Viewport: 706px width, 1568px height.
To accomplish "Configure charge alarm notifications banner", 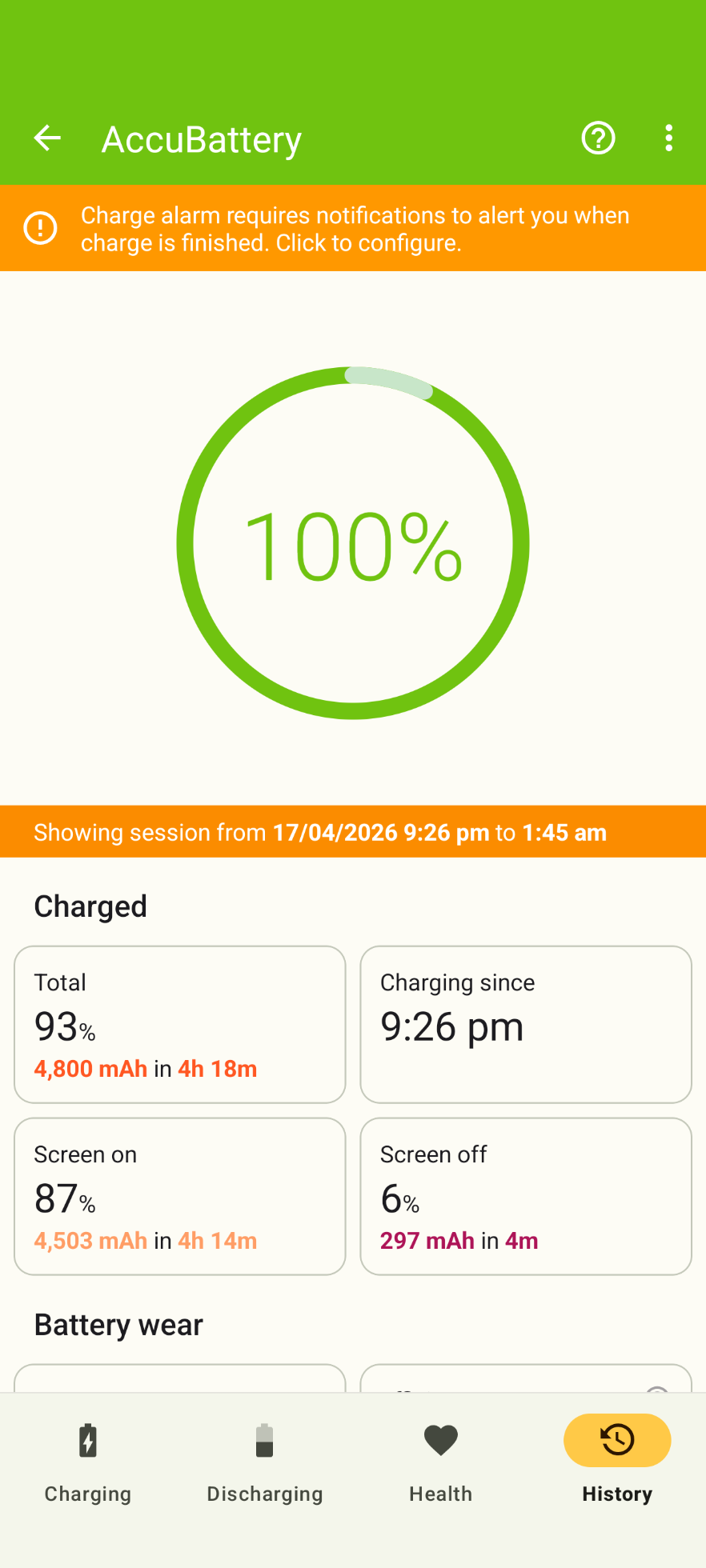I will [353, 229].
